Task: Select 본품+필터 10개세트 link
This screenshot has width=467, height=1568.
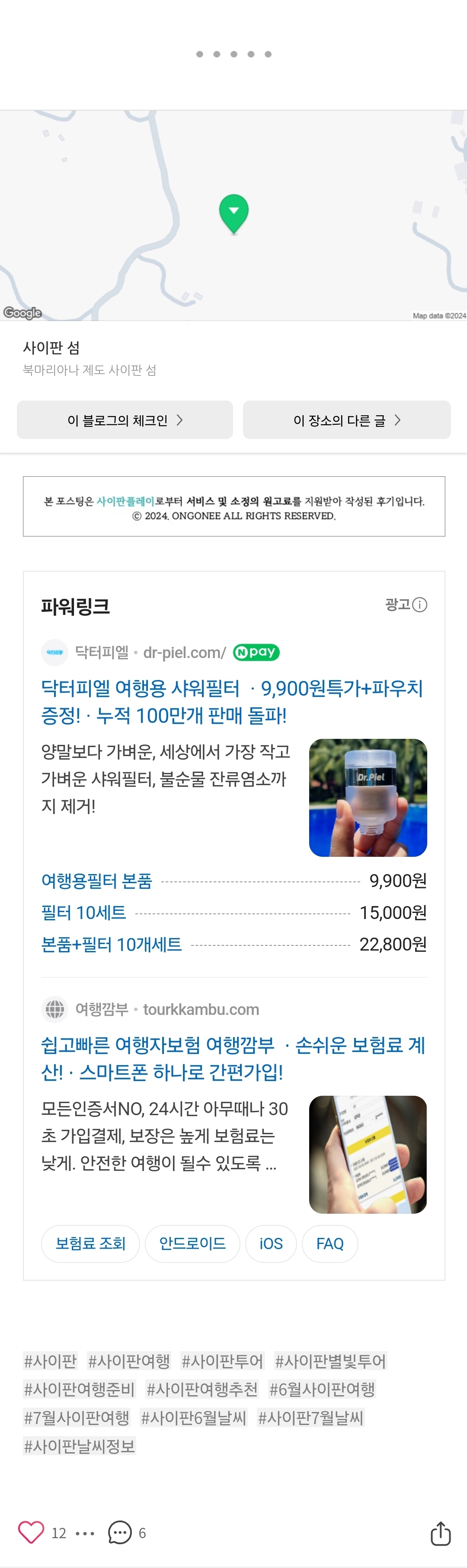Action: 112,944
